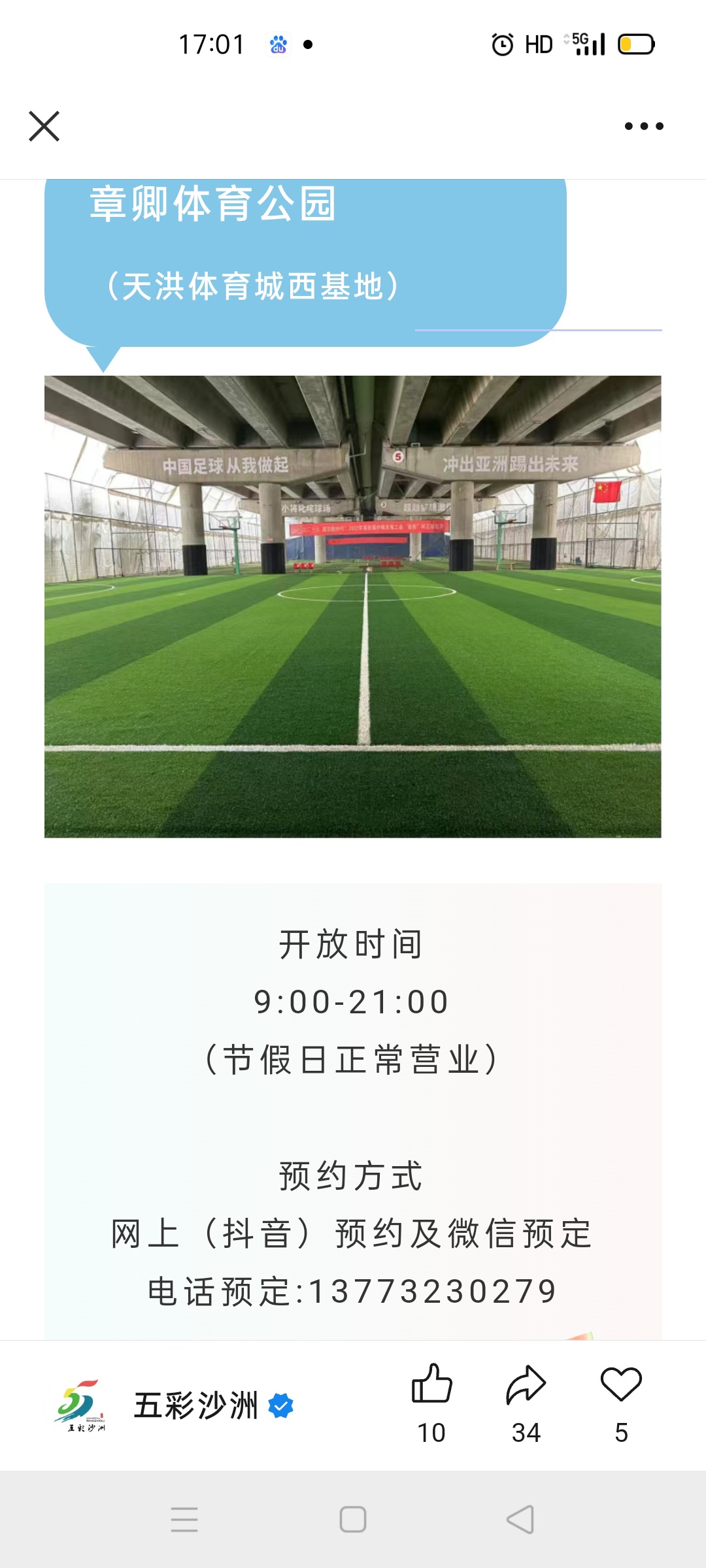Open the system recent apps menu

coord(184,1519)
